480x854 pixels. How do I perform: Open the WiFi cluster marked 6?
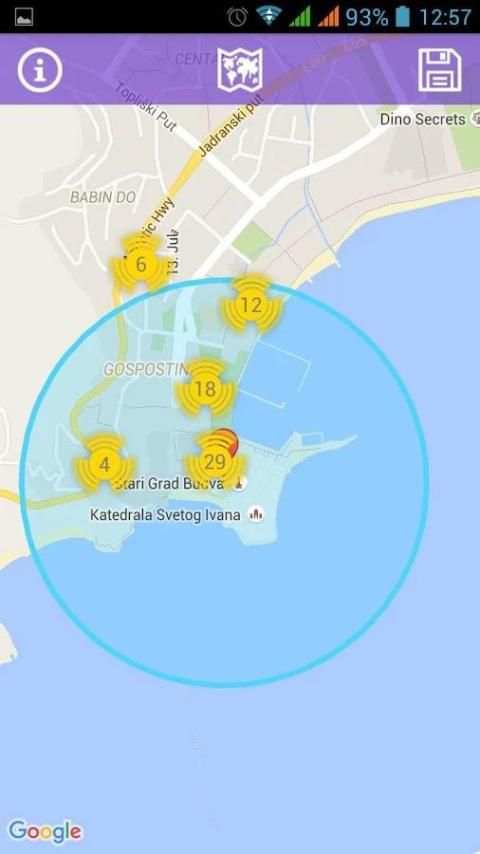pyautogui.click(x=141, y=264)
